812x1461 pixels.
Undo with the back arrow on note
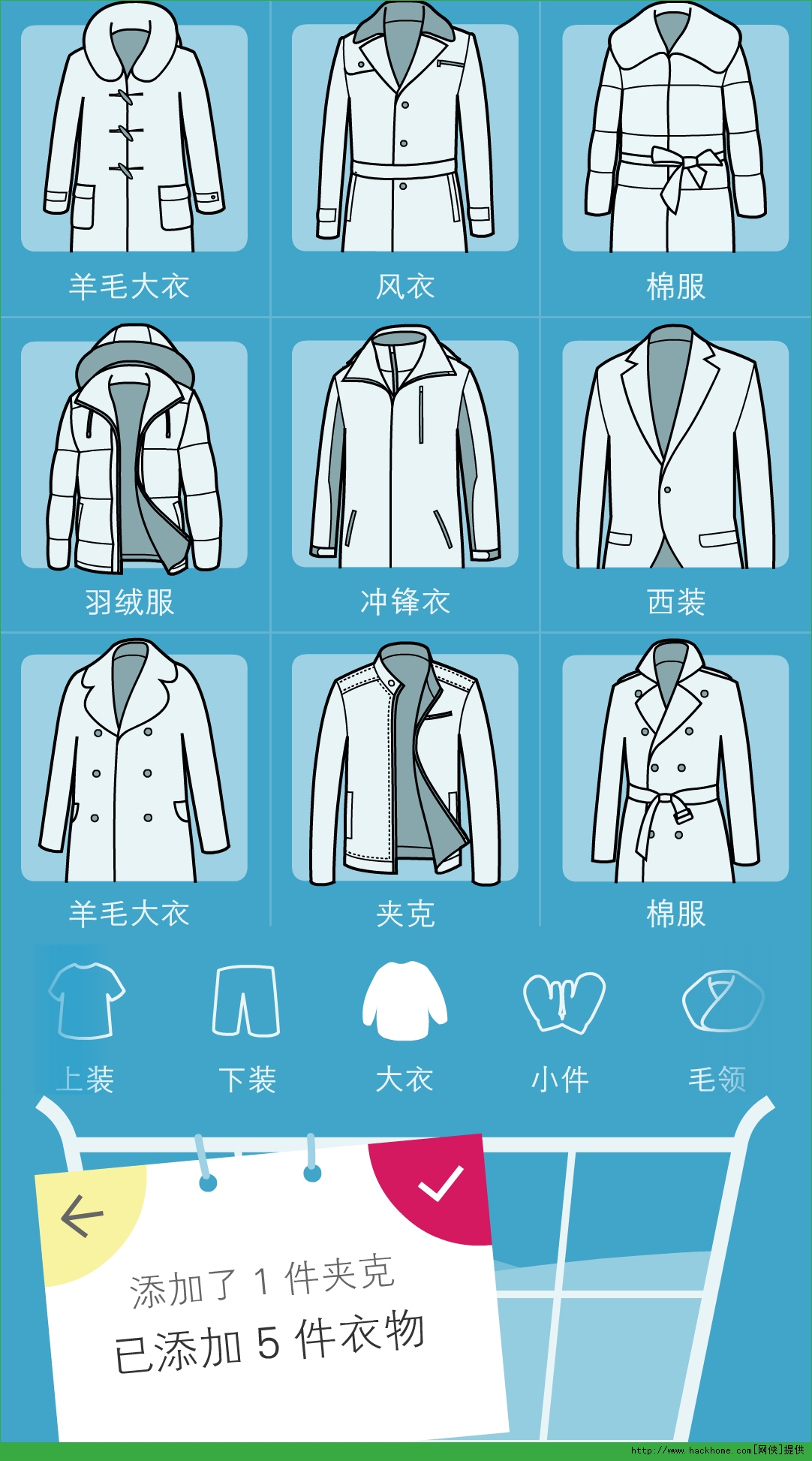pyautogui.click(x=82, y=1216)
